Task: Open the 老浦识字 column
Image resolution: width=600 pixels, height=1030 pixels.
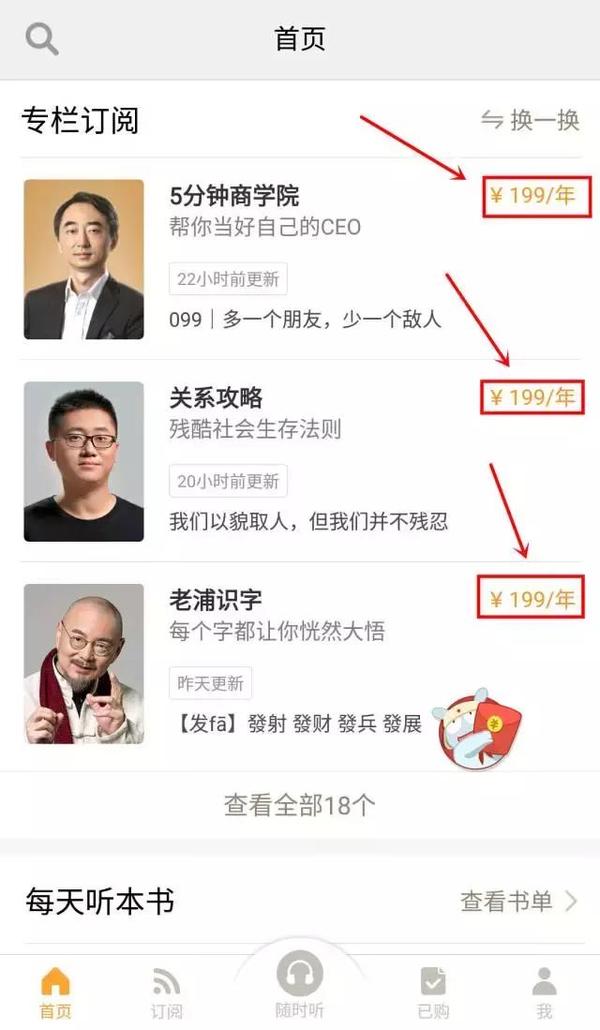Action: pos(216,600)
